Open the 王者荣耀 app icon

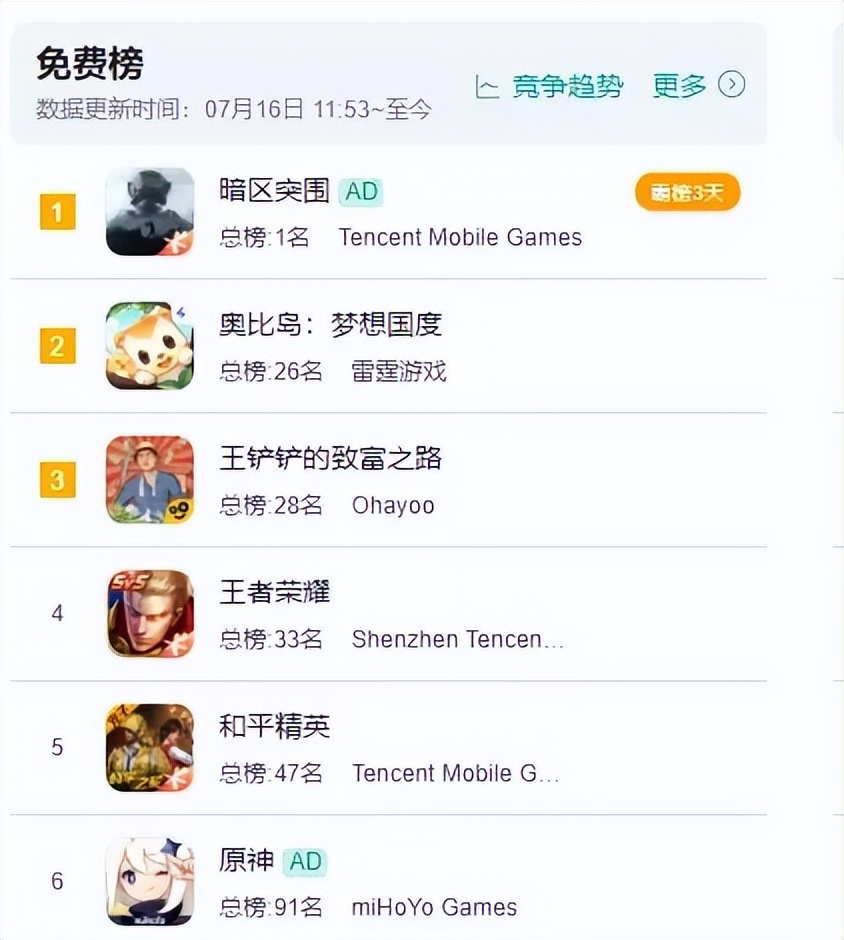click(149, 614)
